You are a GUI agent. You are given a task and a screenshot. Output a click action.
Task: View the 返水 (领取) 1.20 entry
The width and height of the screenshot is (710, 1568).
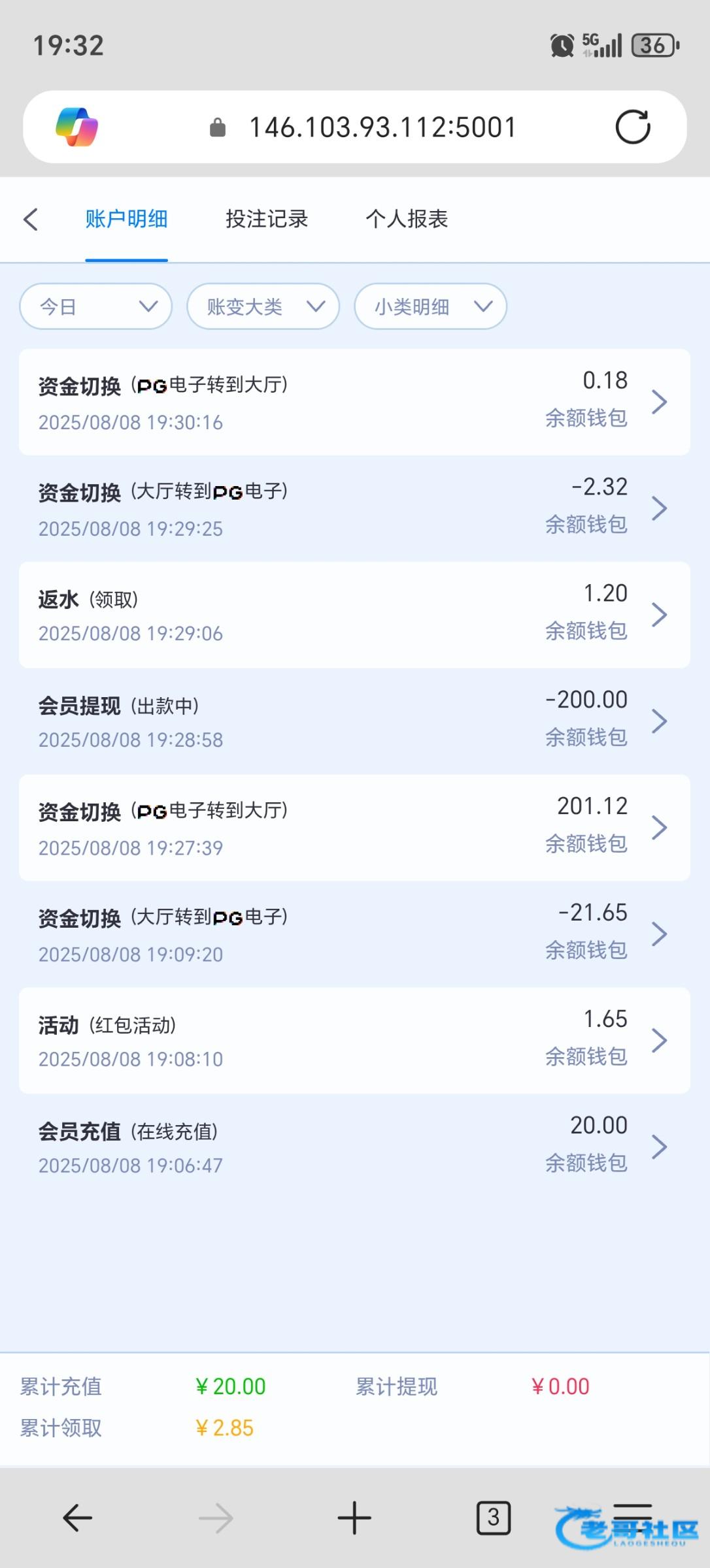(x=354, y=615)
